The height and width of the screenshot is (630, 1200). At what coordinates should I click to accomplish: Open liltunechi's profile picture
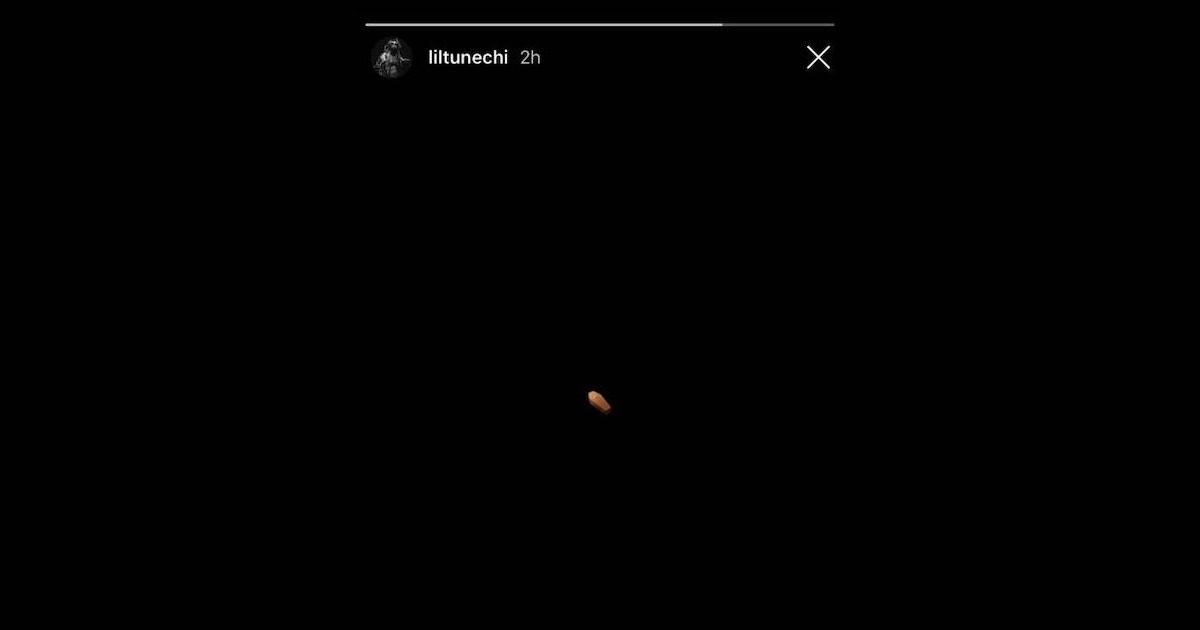[x=391, y=58]
